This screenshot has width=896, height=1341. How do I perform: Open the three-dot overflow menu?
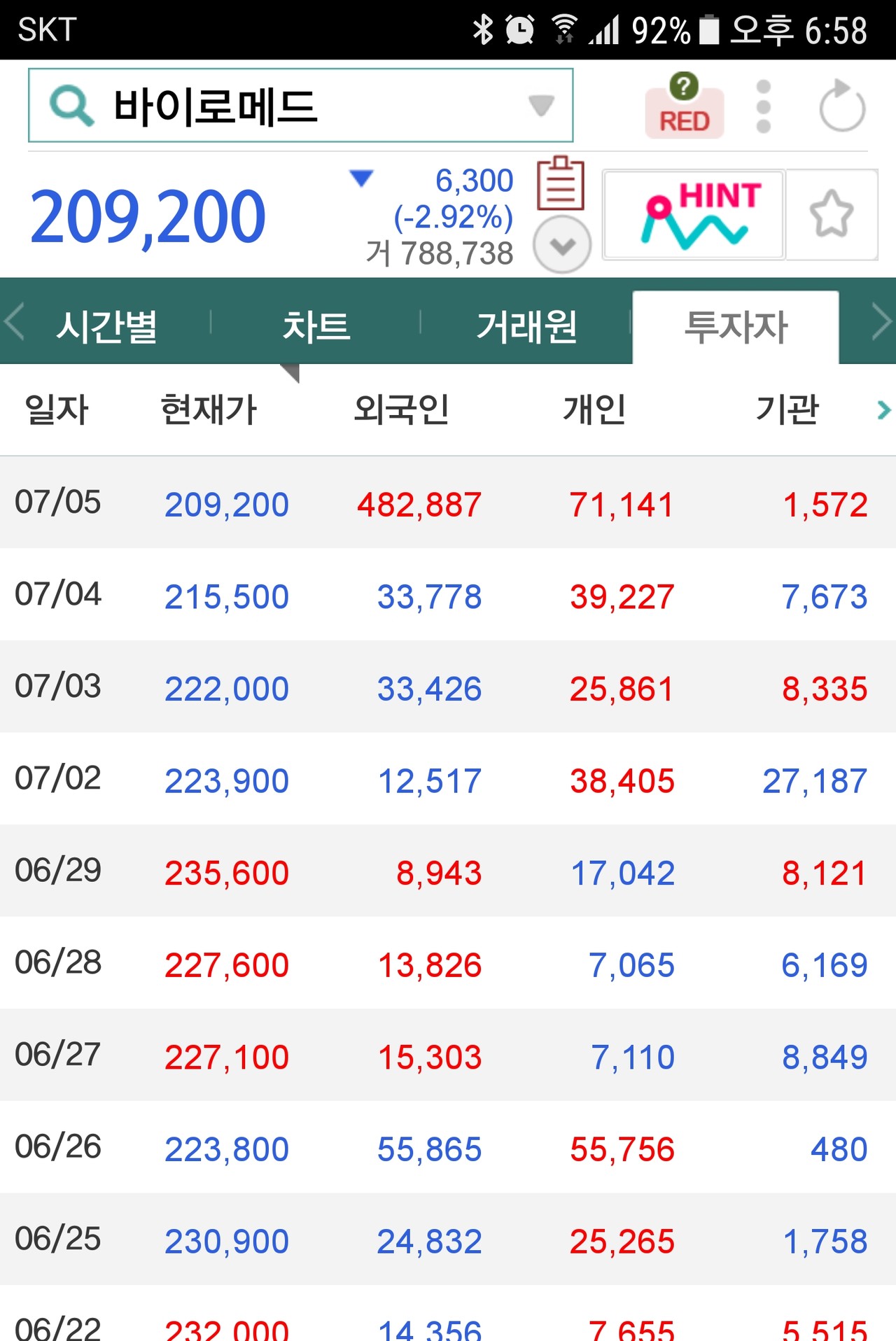(x=764, y=106)
